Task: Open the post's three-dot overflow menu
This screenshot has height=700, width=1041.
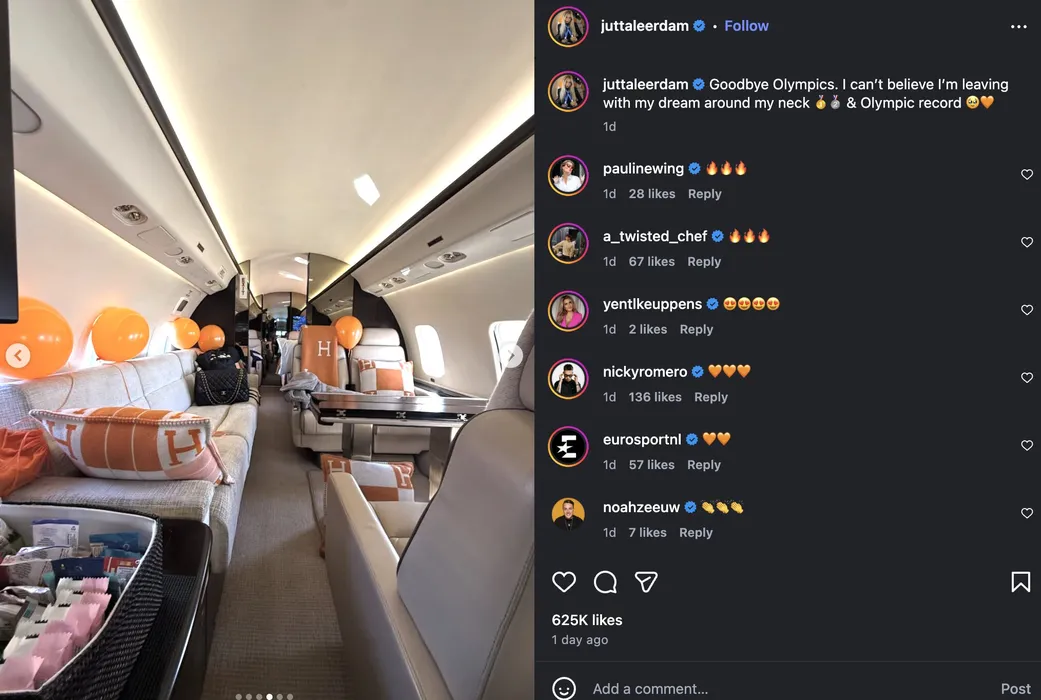Action: pyautogui.click(x=1018, y=27)
